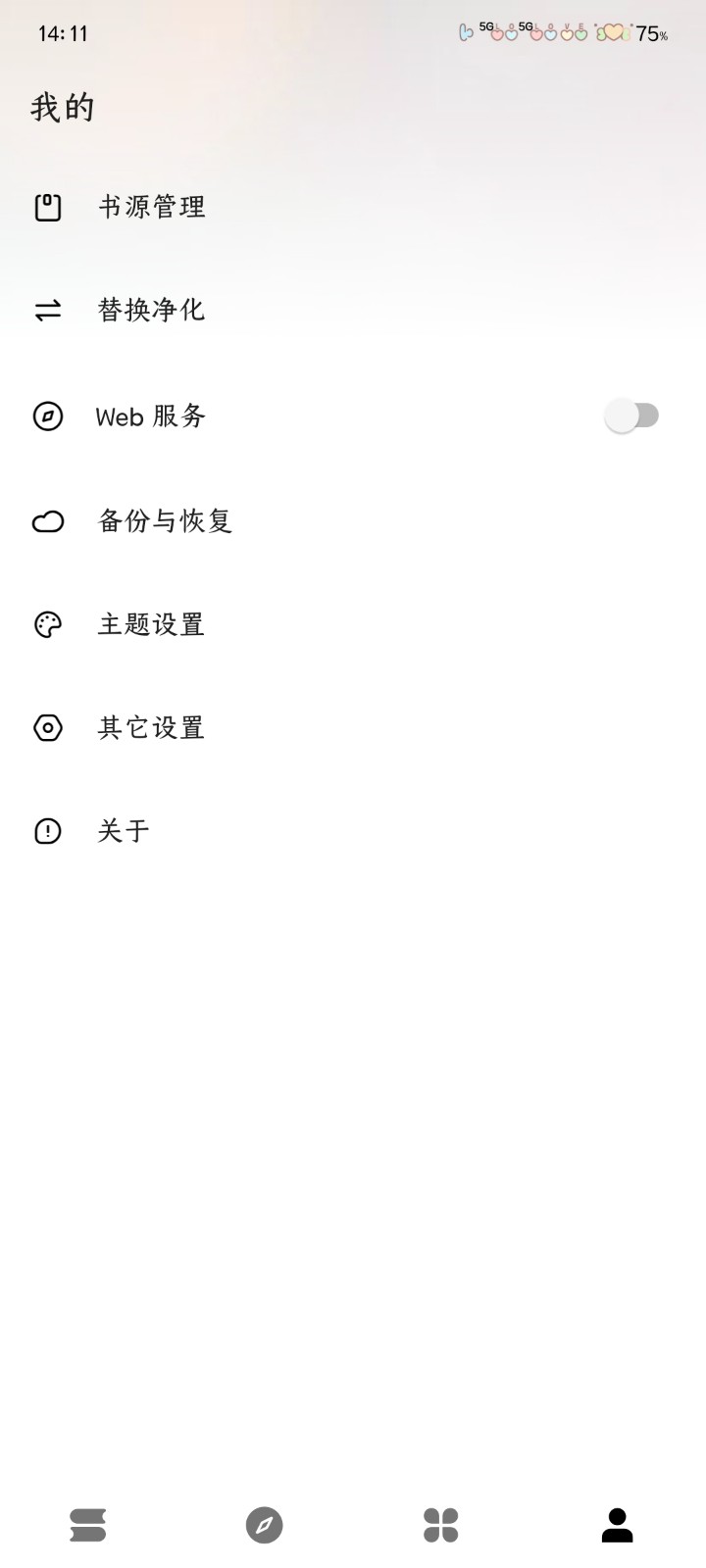Select the profile person tab
The width and height of the screenshot is (706, 1568).
[617, 1525]
